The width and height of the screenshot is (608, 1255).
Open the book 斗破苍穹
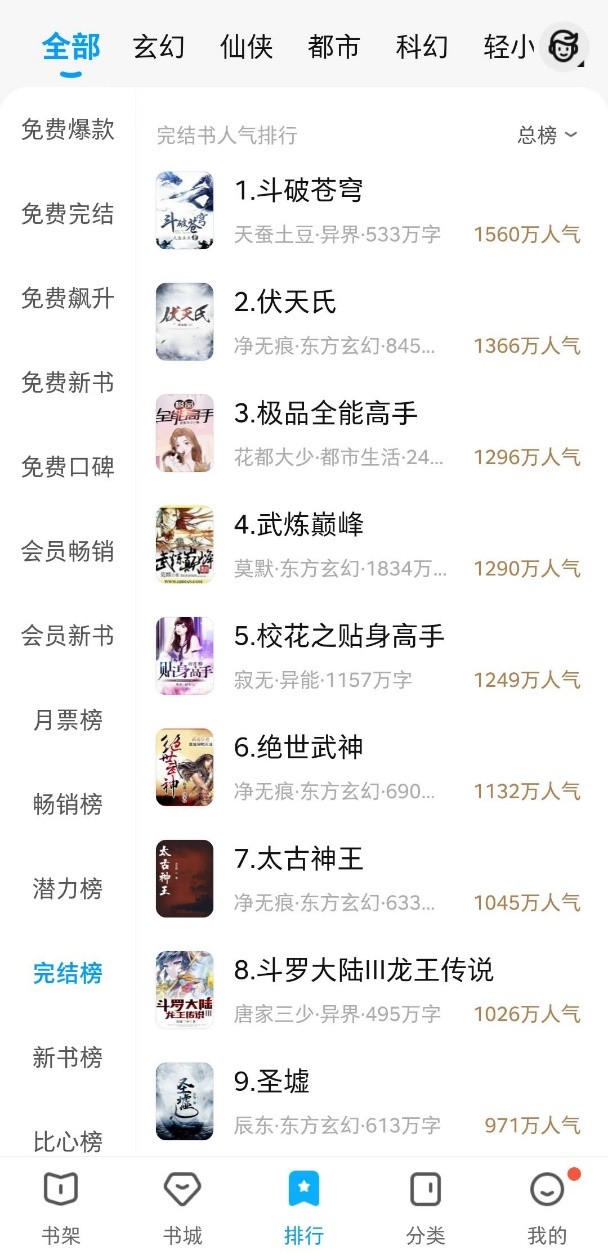point(298,190)
